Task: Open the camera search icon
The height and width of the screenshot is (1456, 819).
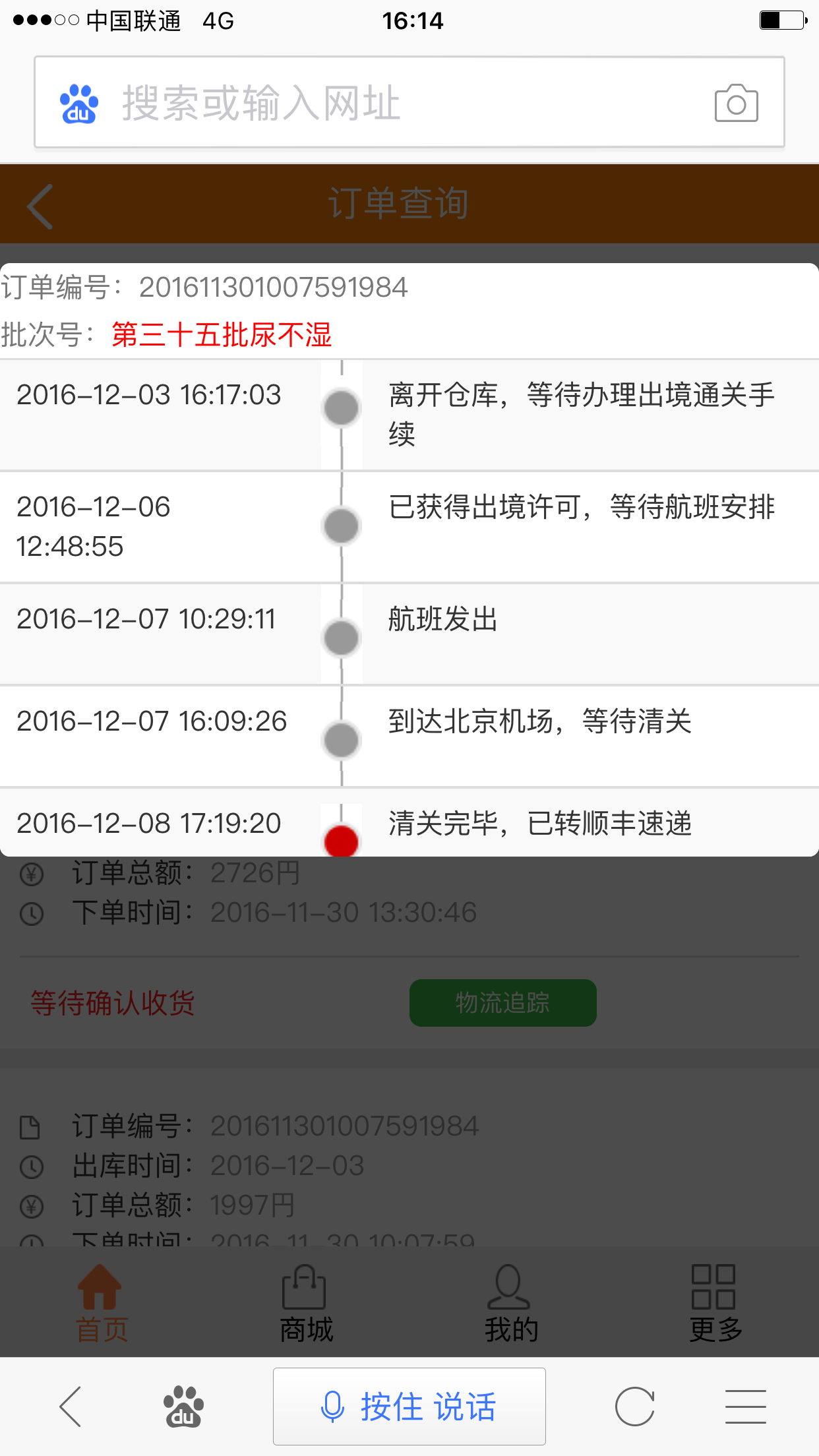Action: [x=736, y=103]
